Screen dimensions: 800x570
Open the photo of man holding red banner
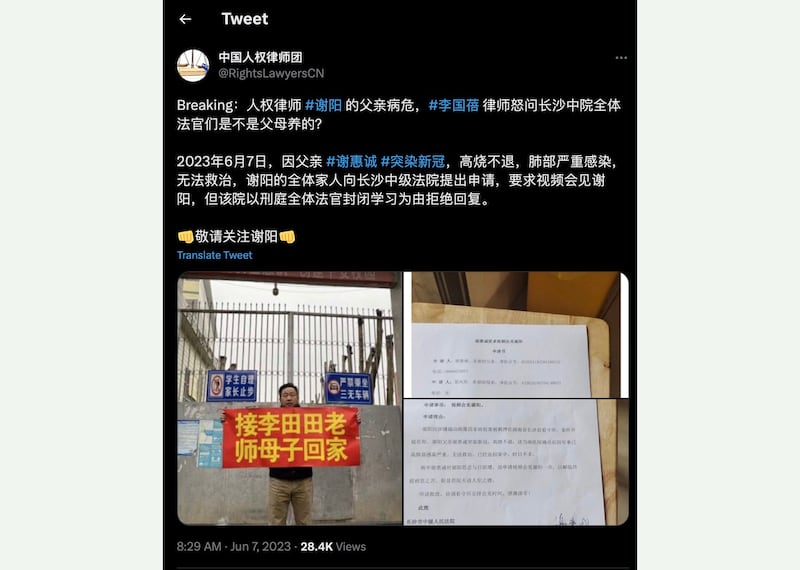click(x=289, y=398)
